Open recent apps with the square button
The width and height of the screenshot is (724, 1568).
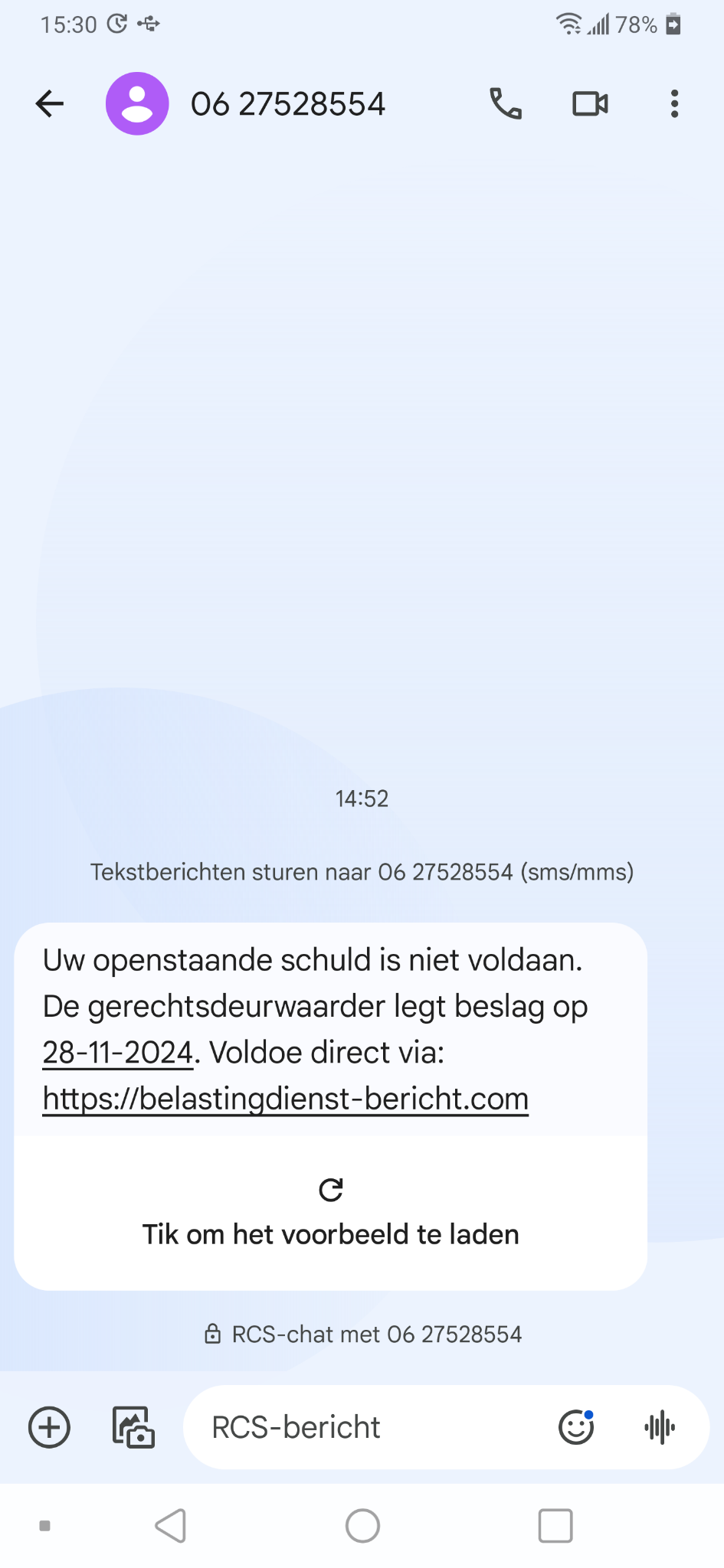click(x=555, y=1526)
